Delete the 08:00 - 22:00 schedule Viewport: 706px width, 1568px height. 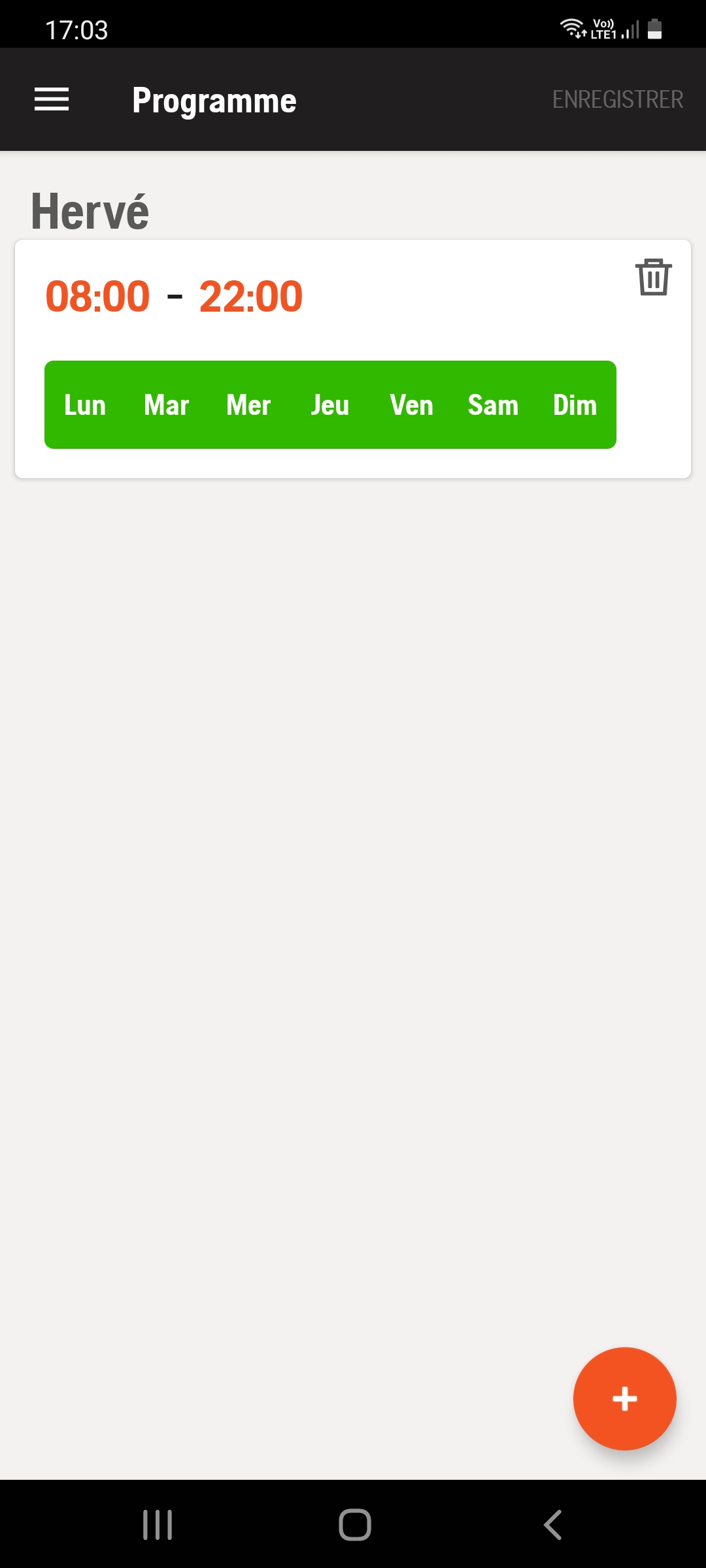653,277
